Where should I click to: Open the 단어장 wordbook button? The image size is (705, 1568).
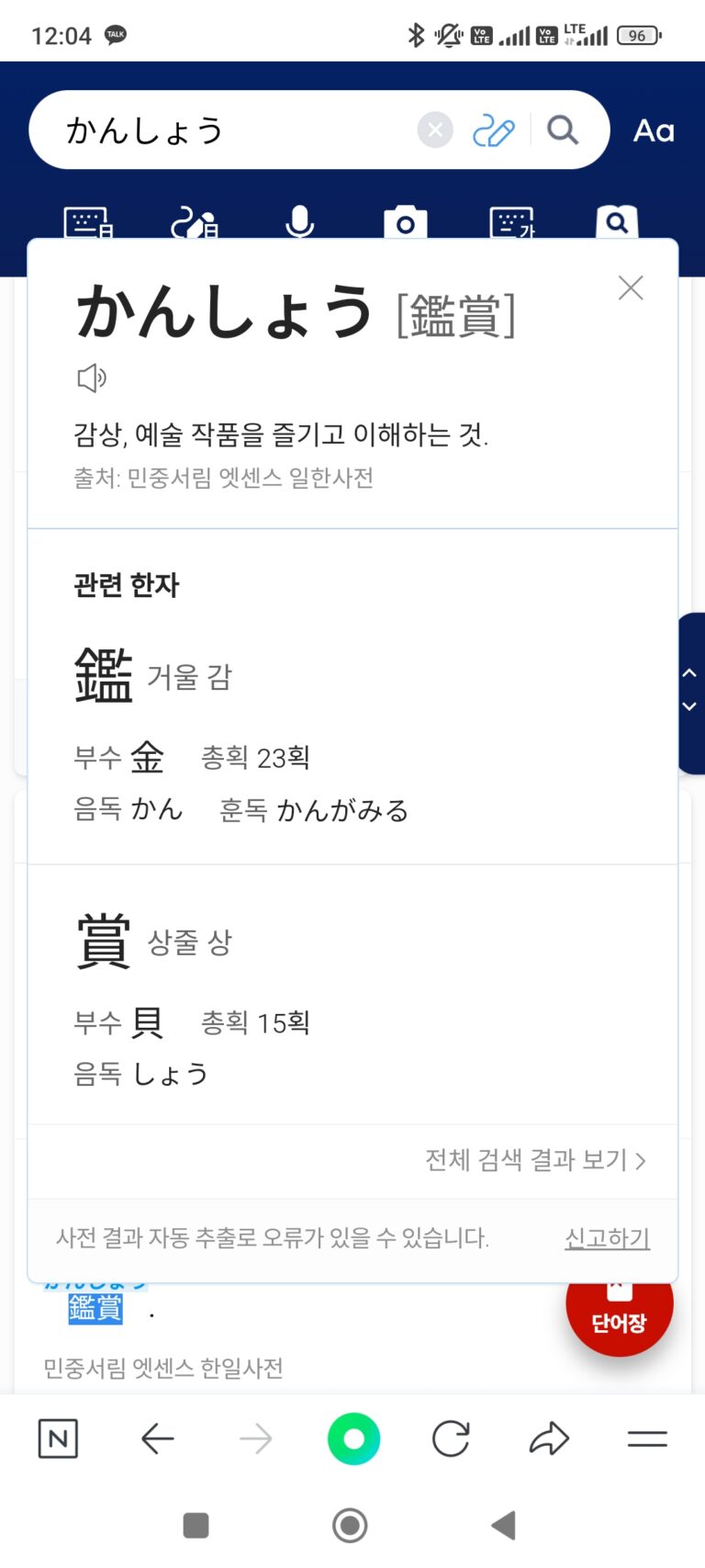(x=619, y=1312)
